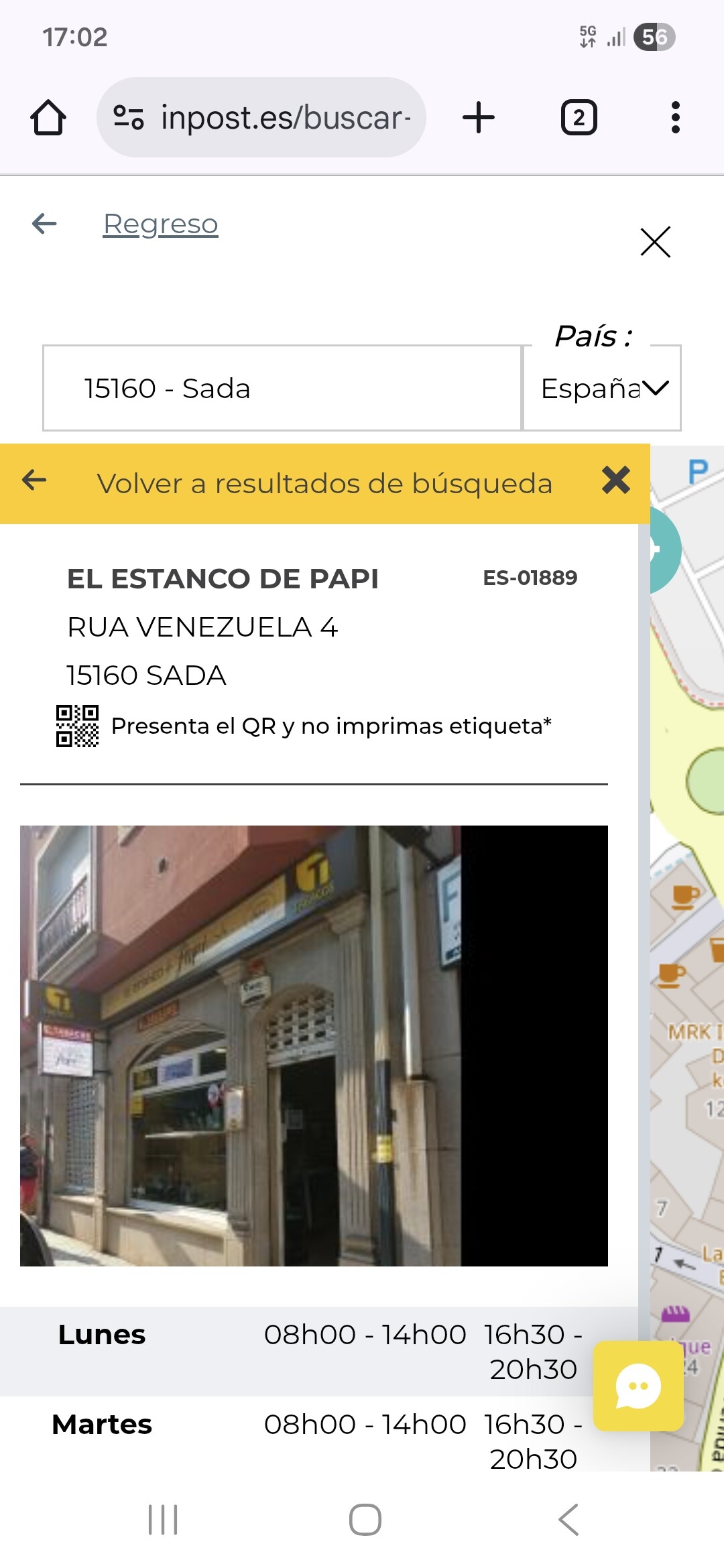Open the tab switcher showing 2
Screen dimensions: 724x1568
point(579,118)
